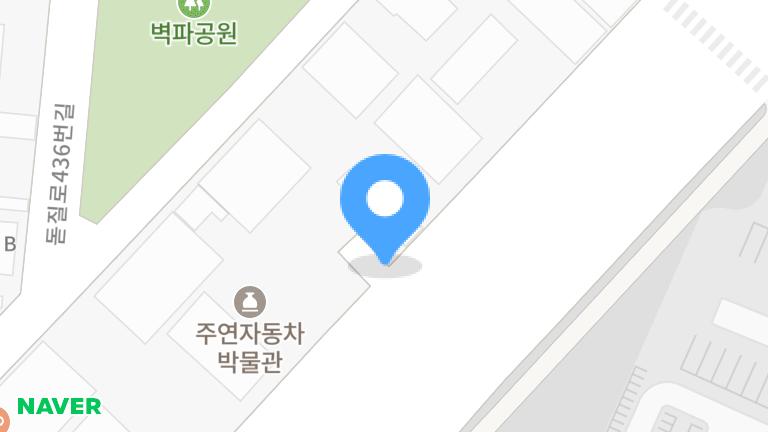Open the 주연자동차박물관 museum place marker
The width and height of the screenshot is (768, 432).
pos(250,301)
